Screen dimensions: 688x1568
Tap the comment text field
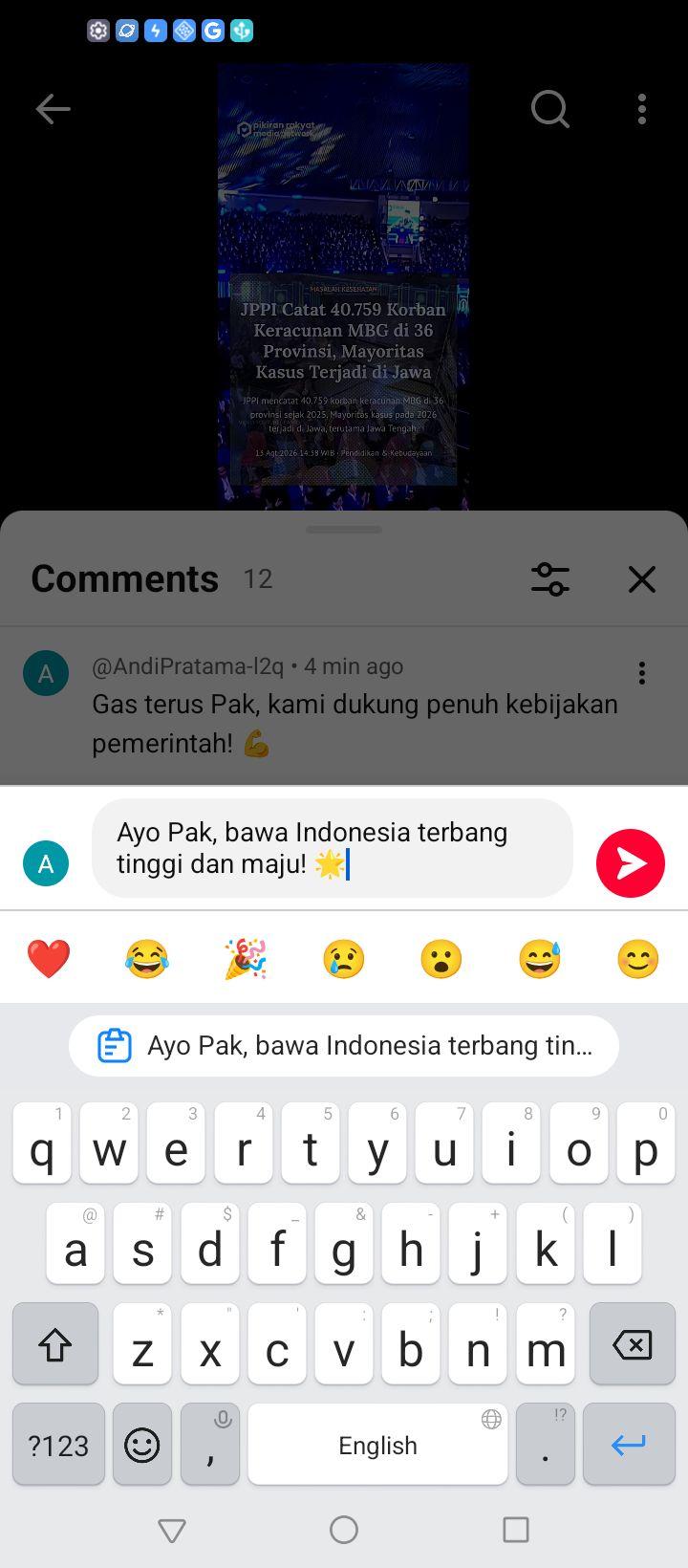pyautogui.click(x=333, y=848)
